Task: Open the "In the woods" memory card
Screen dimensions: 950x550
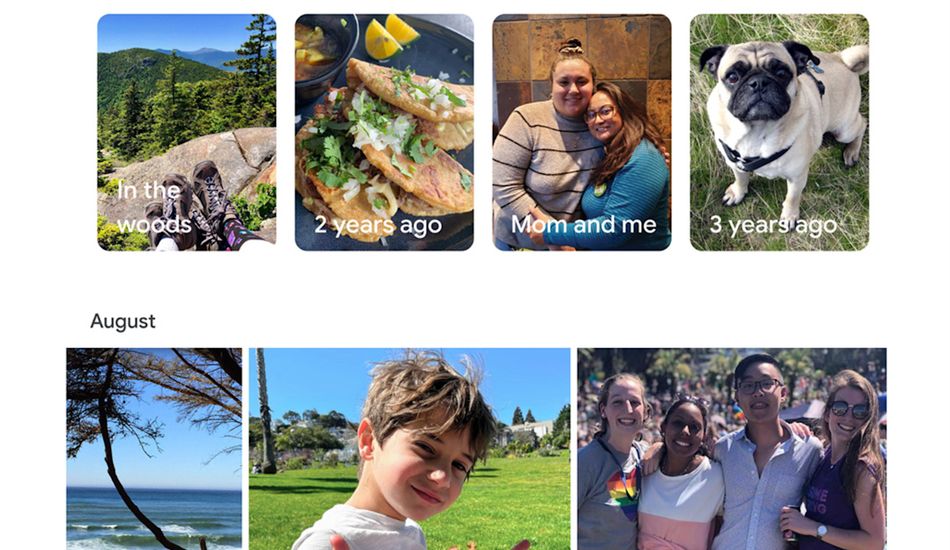Action: [x=186, y=132]
